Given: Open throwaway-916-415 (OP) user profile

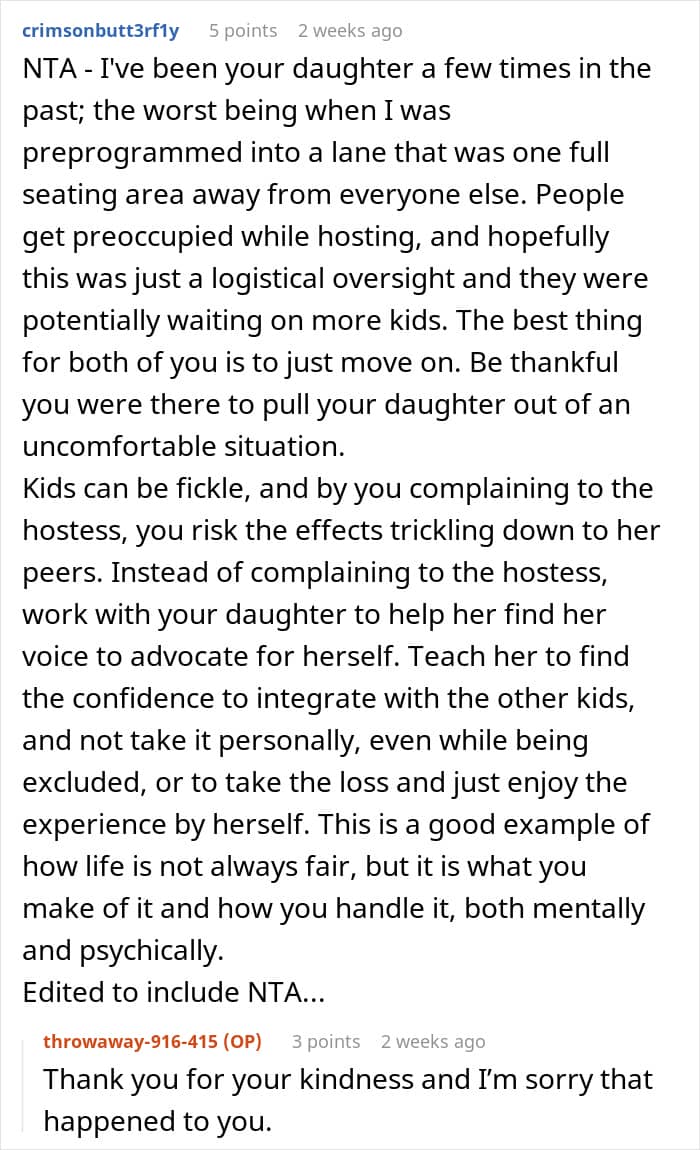Looking at the screenshot, I should pos(153,1041).
